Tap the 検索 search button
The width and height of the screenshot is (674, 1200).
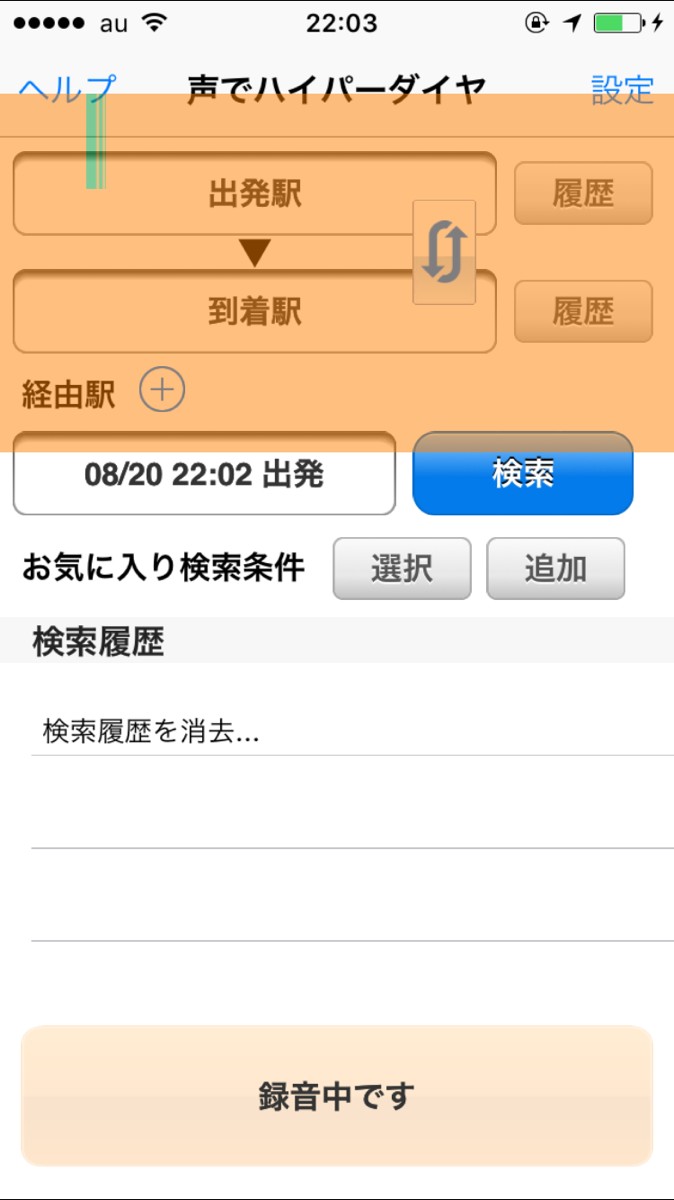(x=523, y=474)
